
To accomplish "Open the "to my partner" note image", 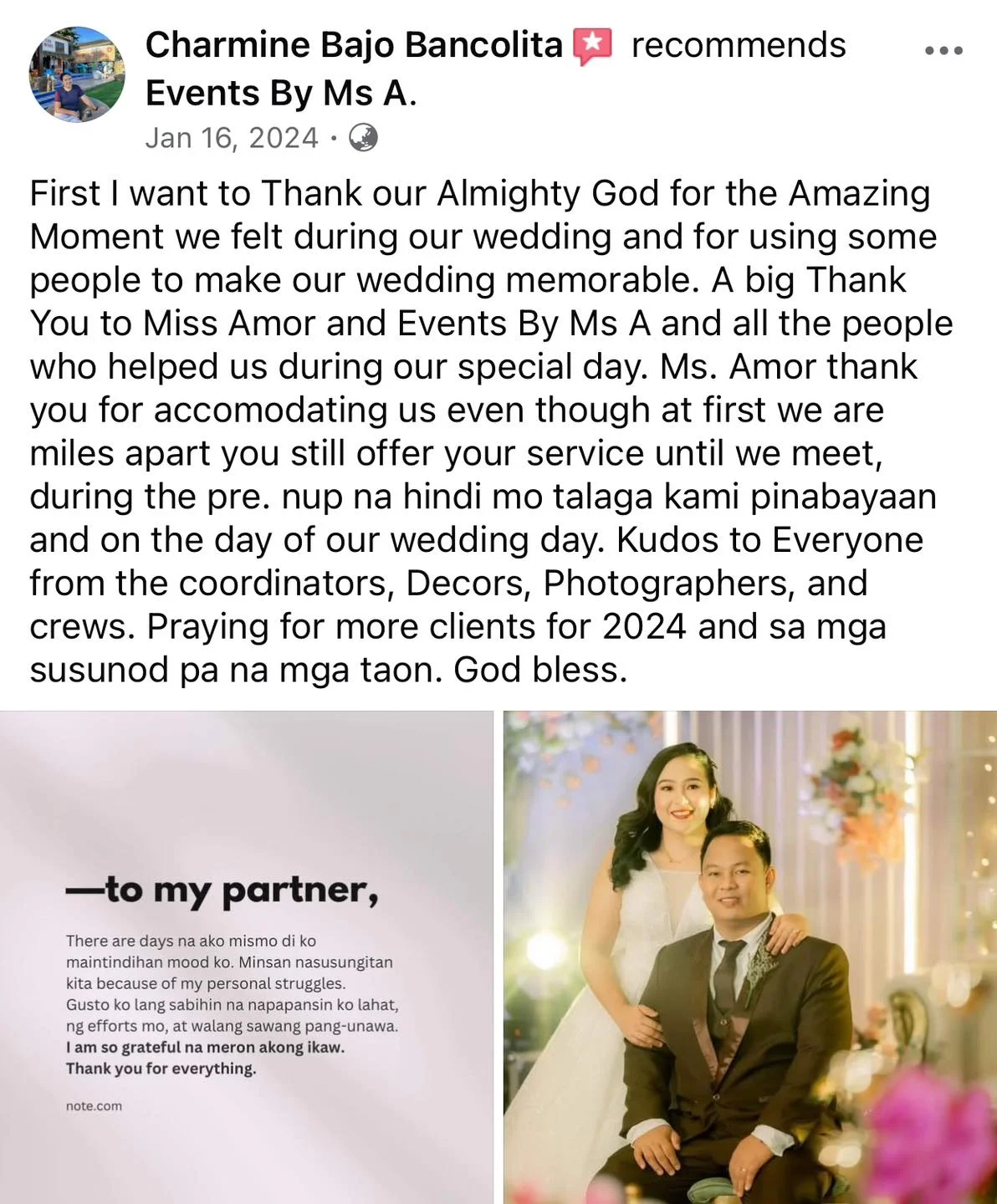I will (247, 957).
